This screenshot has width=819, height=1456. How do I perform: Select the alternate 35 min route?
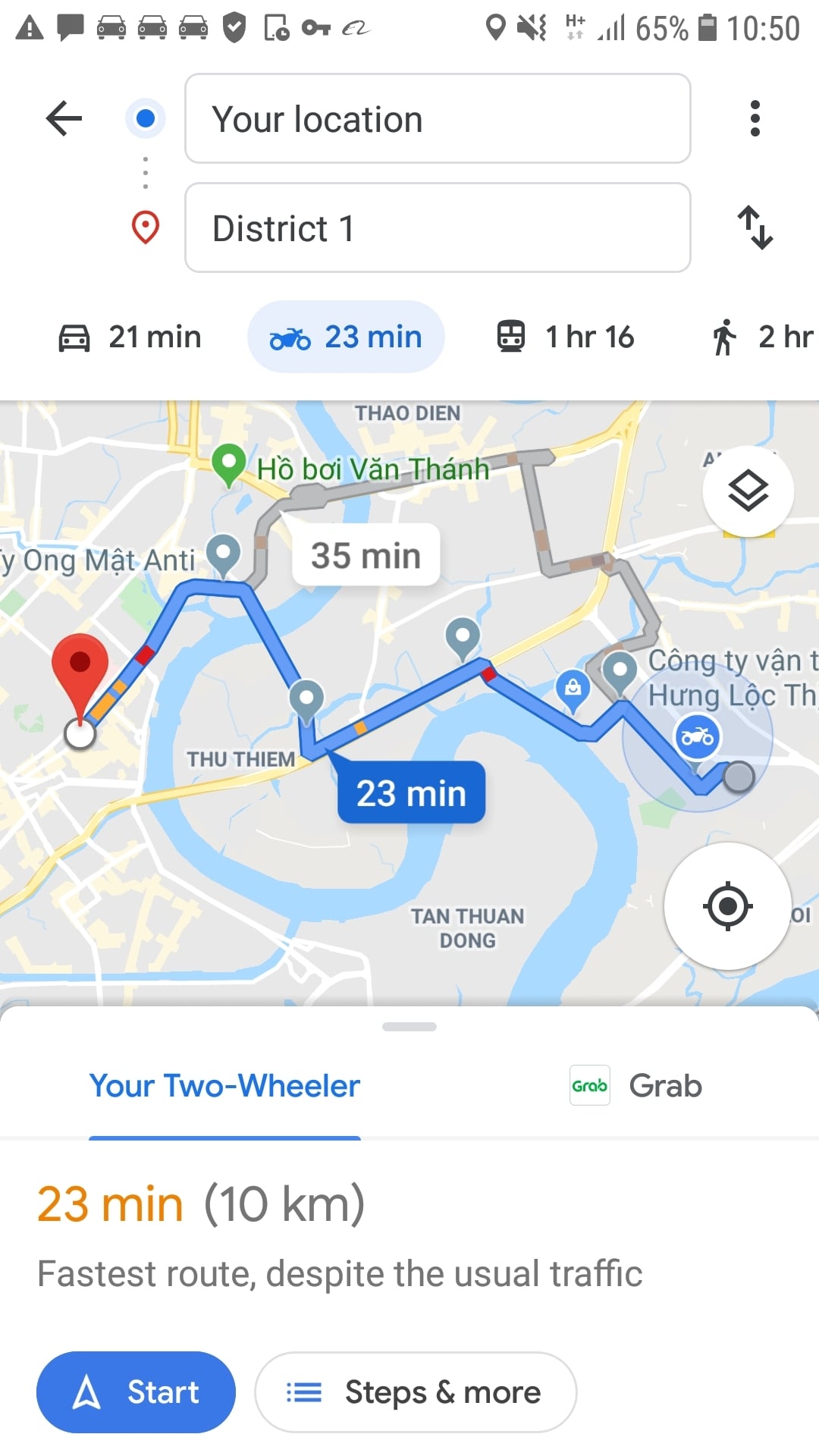pos(366,555)
